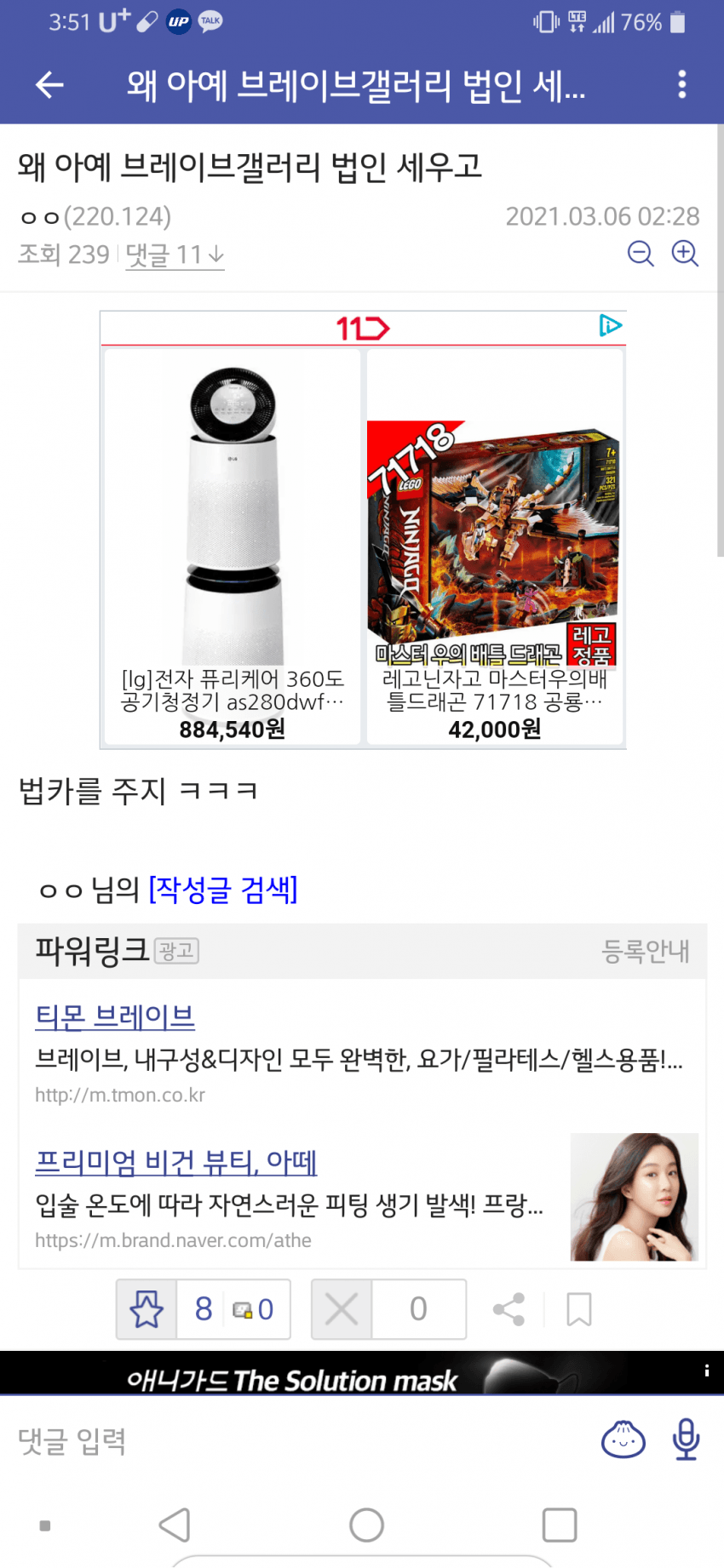
Task: Go back using the app bar arrow
Action: (49, 84)
